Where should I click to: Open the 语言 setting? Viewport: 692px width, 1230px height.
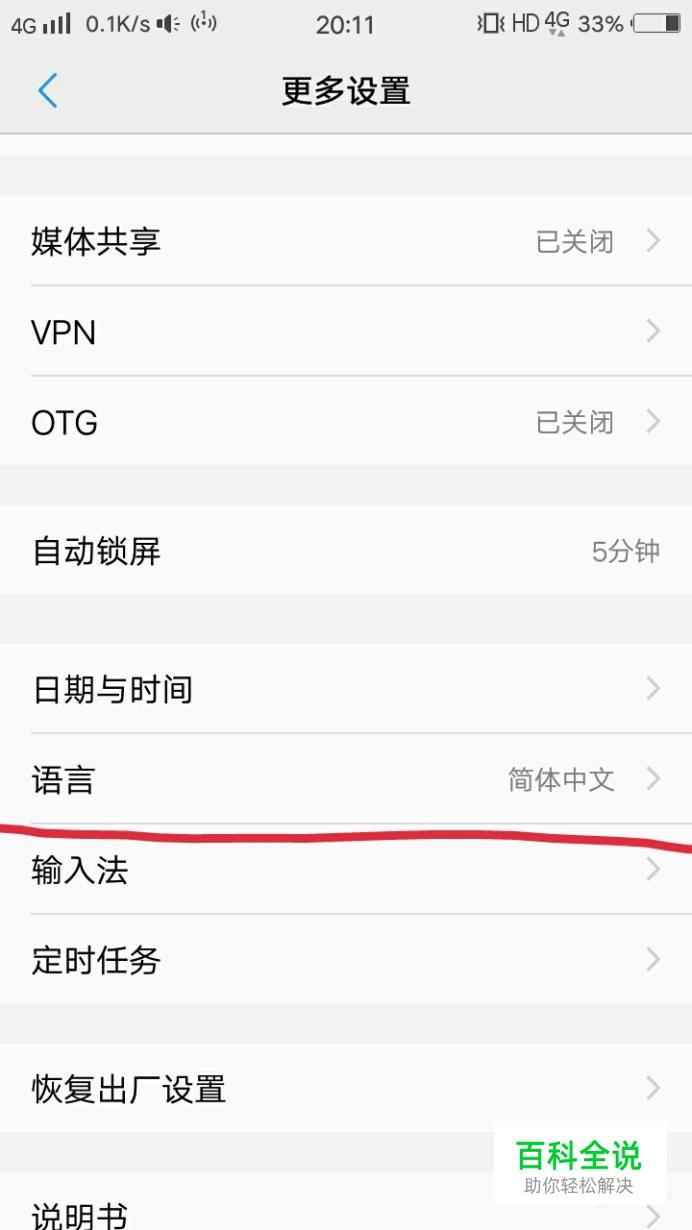346,779
